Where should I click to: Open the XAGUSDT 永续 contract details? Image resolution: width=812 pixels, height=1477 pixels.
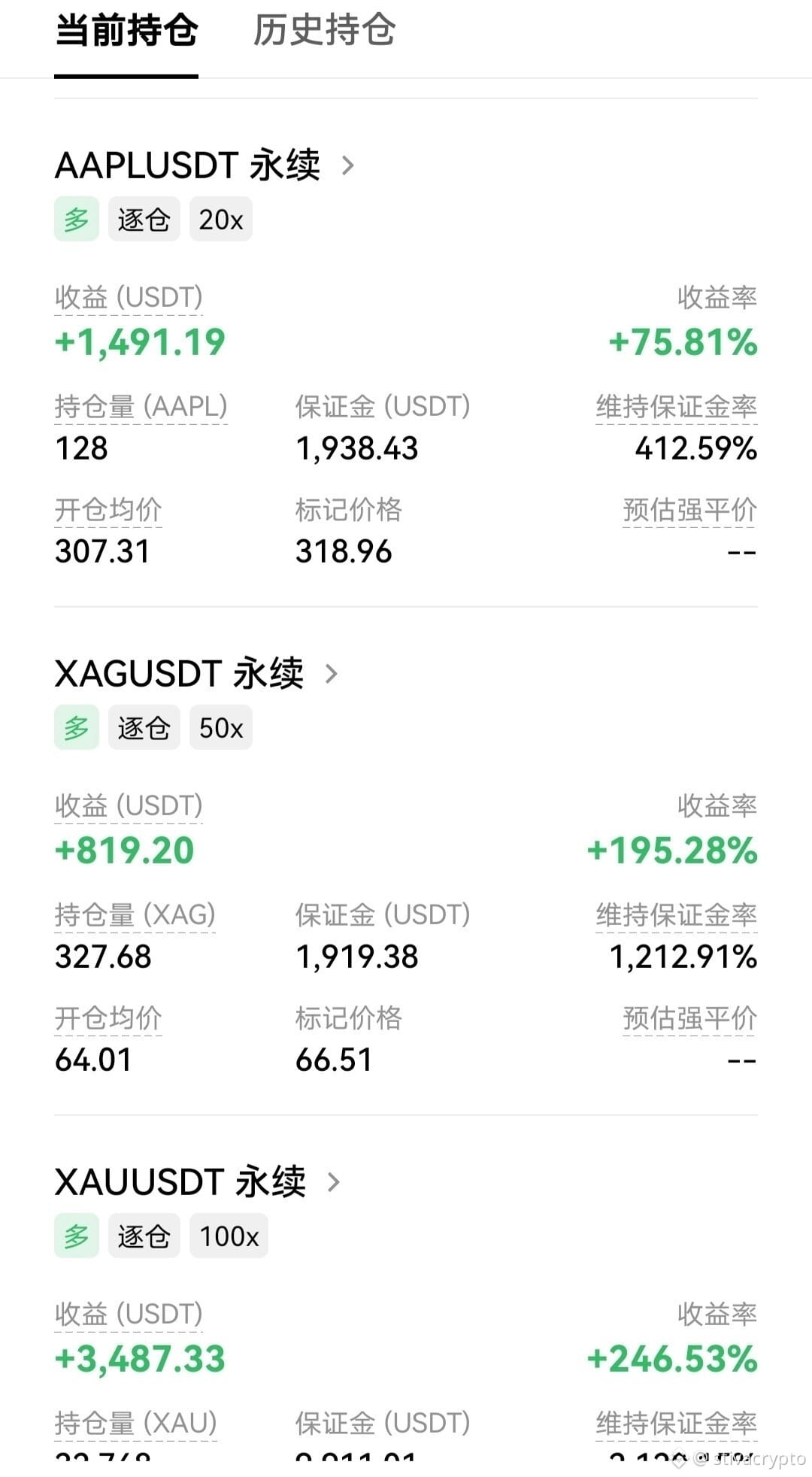coord(196,673)
